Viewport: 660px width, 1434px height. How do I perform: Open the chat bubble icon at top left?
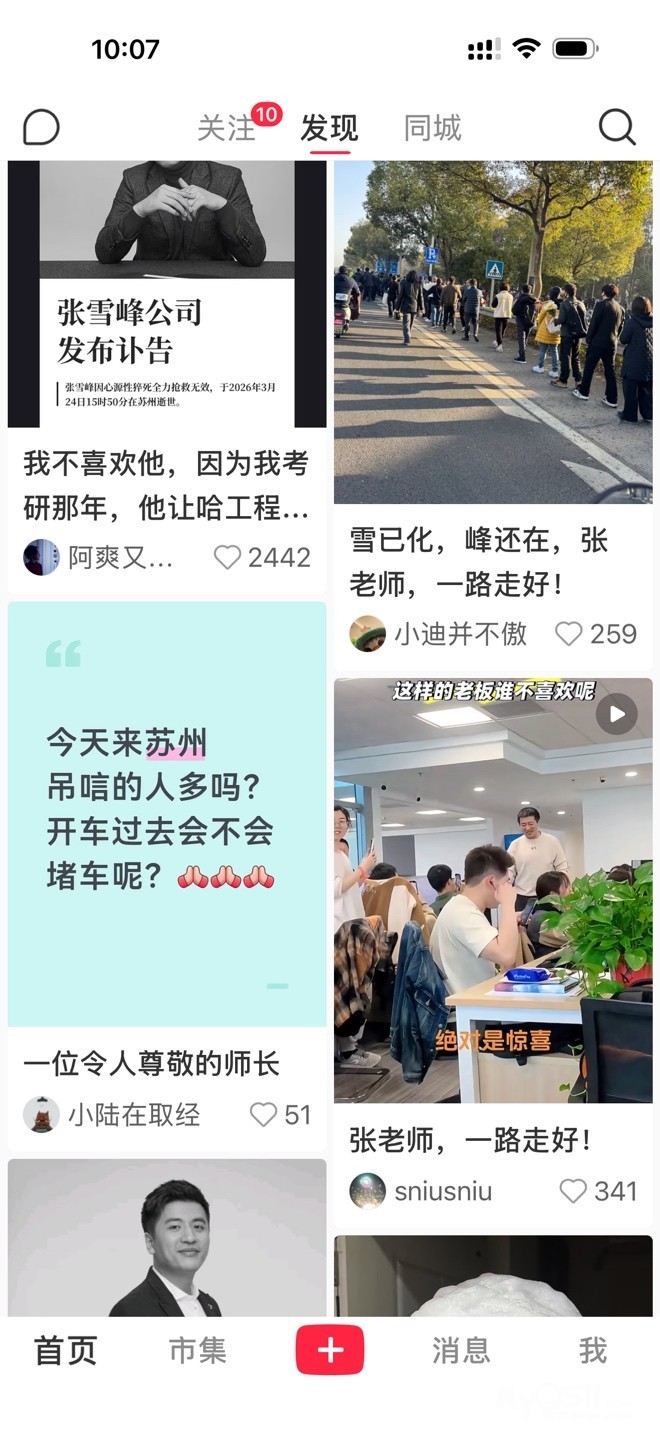[x=41, y=127]
